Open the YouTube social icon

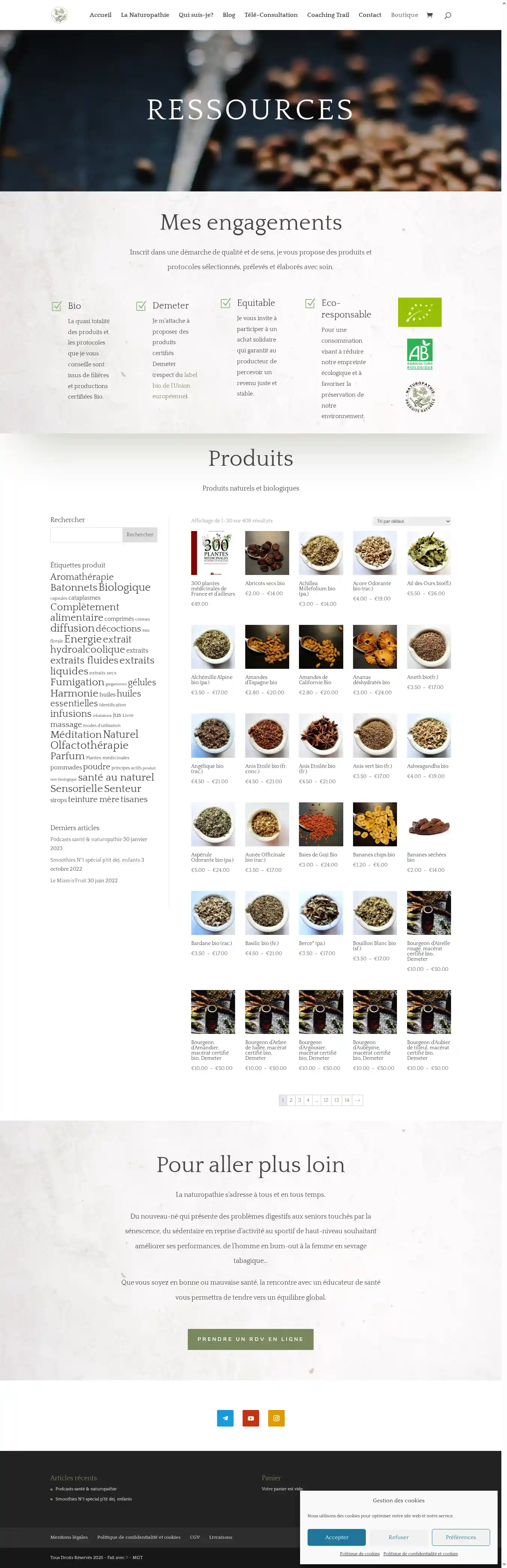pos(250,1418)
